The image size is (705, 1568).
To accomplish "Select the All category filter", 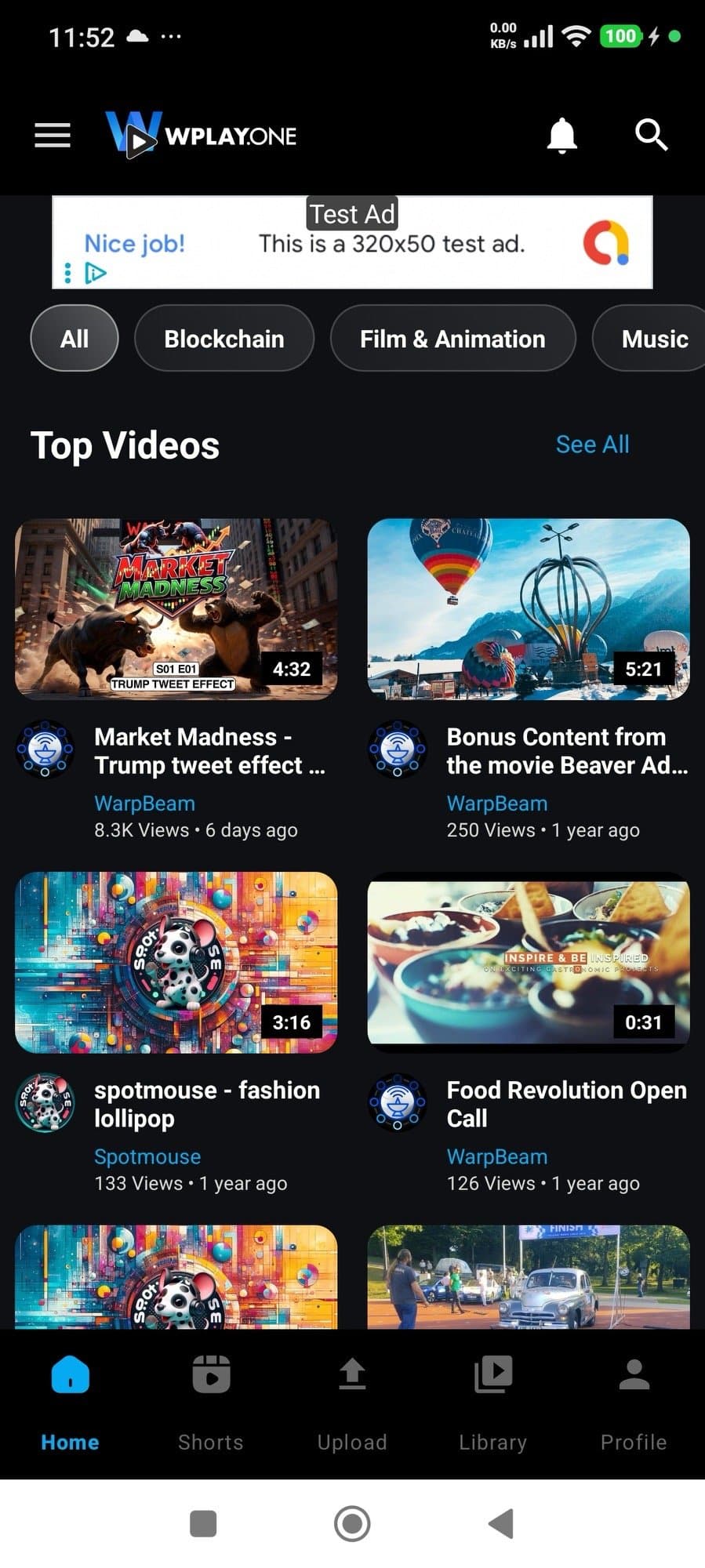I will click(74, 338).
